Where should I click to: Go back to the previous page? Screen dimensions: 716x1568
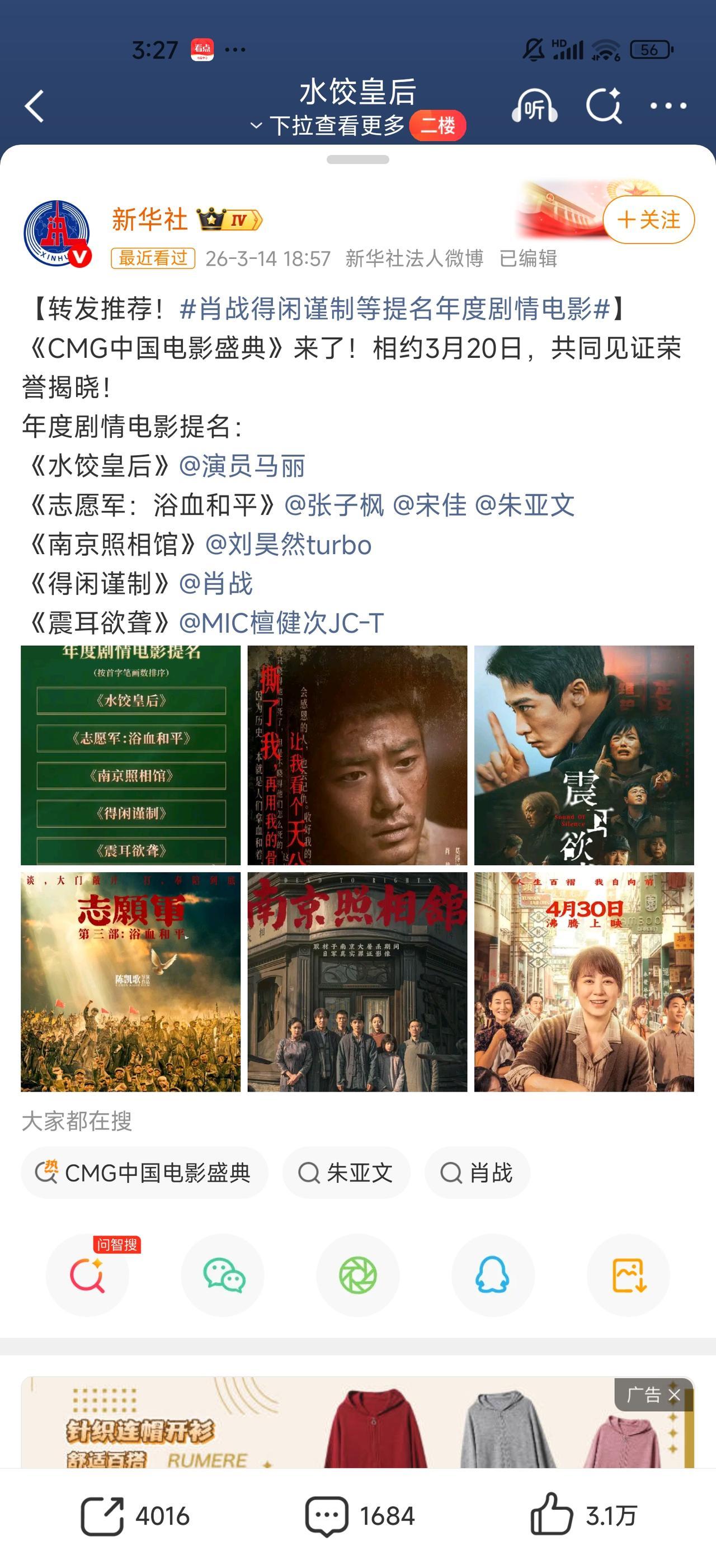click(35, 105)
